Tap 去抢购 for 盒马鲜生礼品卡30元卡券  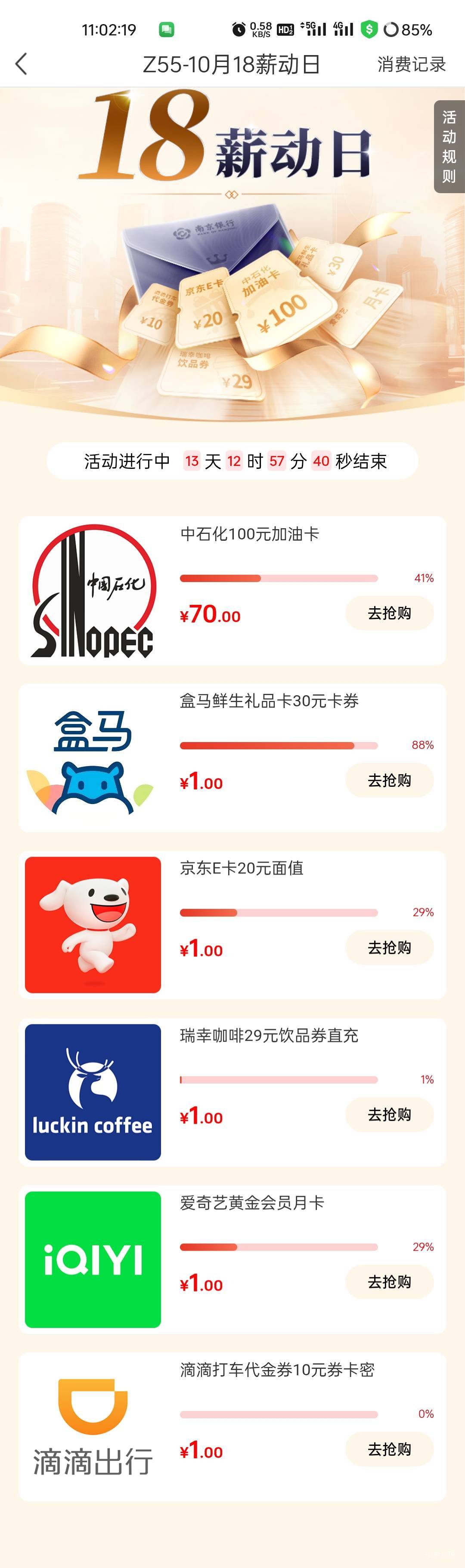click(389, 780)
